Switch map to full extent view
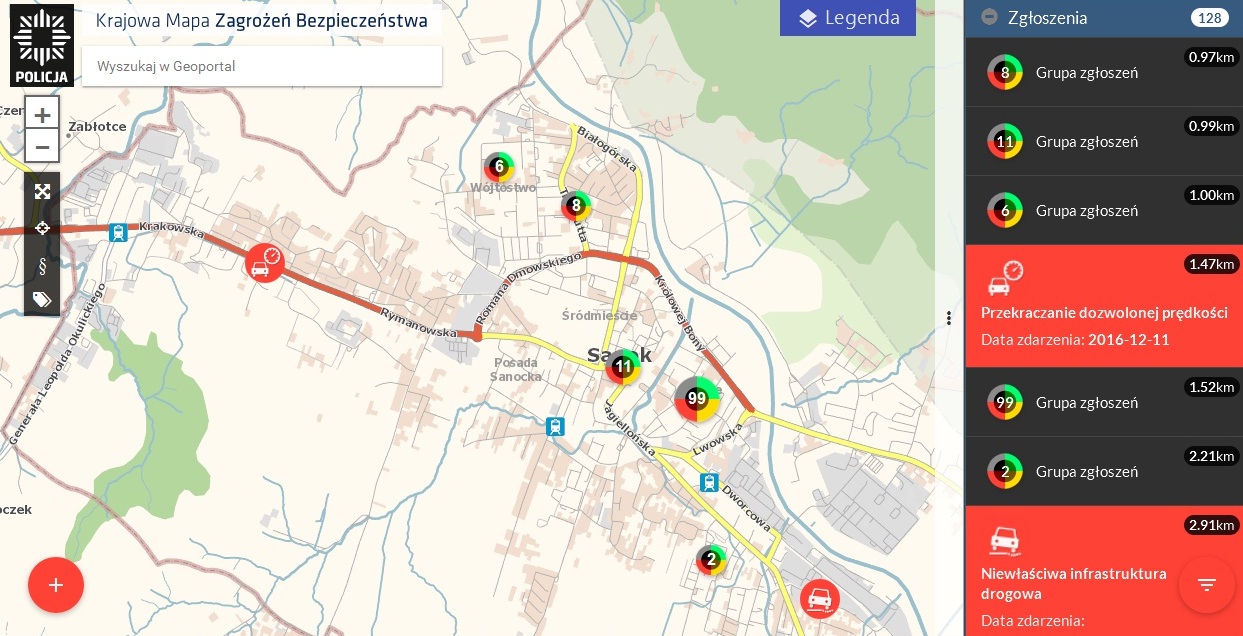This screenshot has height=636, width=1243. 42,191
